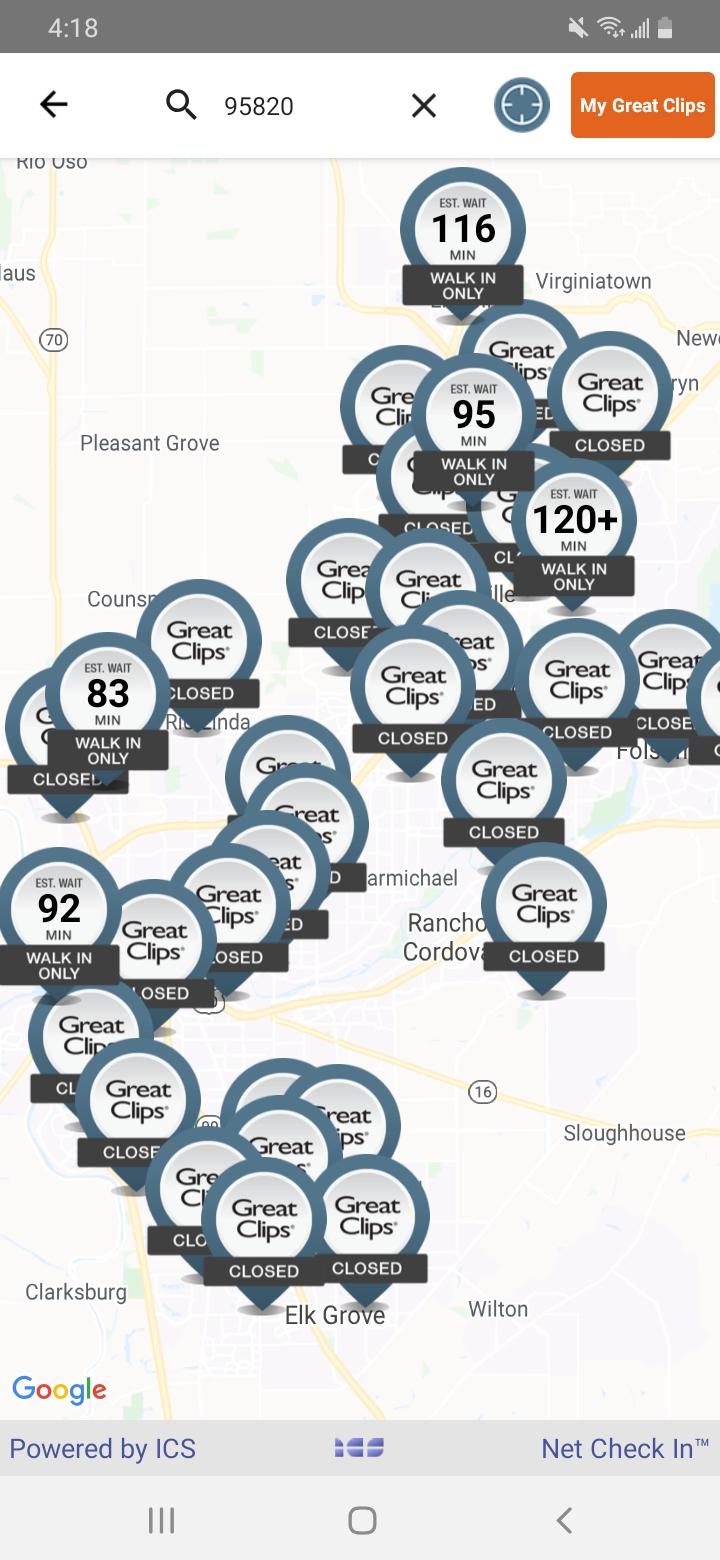Select the 83 minute wait salon pin
Image resolution: width=720 pixels, height=1560 pixels.
[107, 690]
